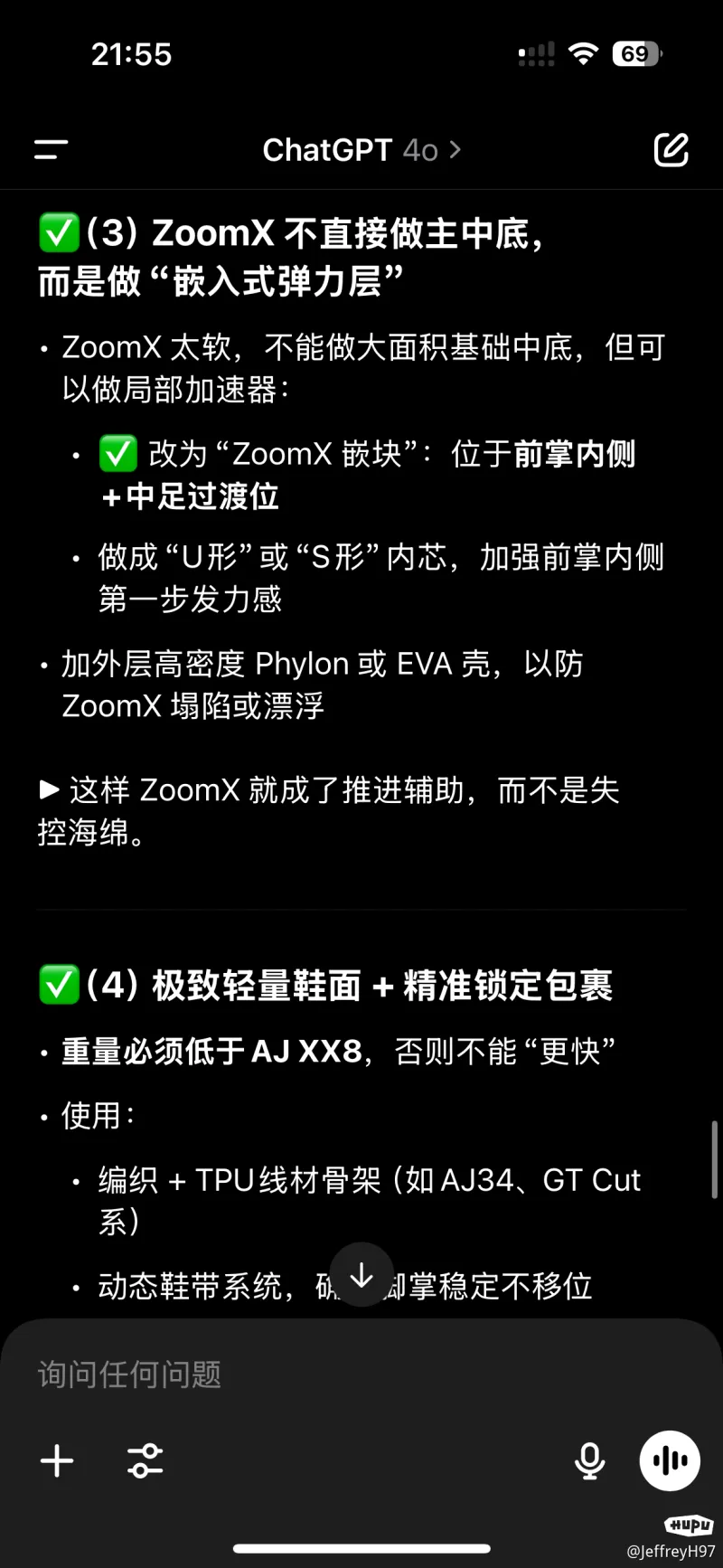Jump to the bottom with the down-arrow button
The height and width of the screenshot is (1568, 723).
coord(361,1275)
